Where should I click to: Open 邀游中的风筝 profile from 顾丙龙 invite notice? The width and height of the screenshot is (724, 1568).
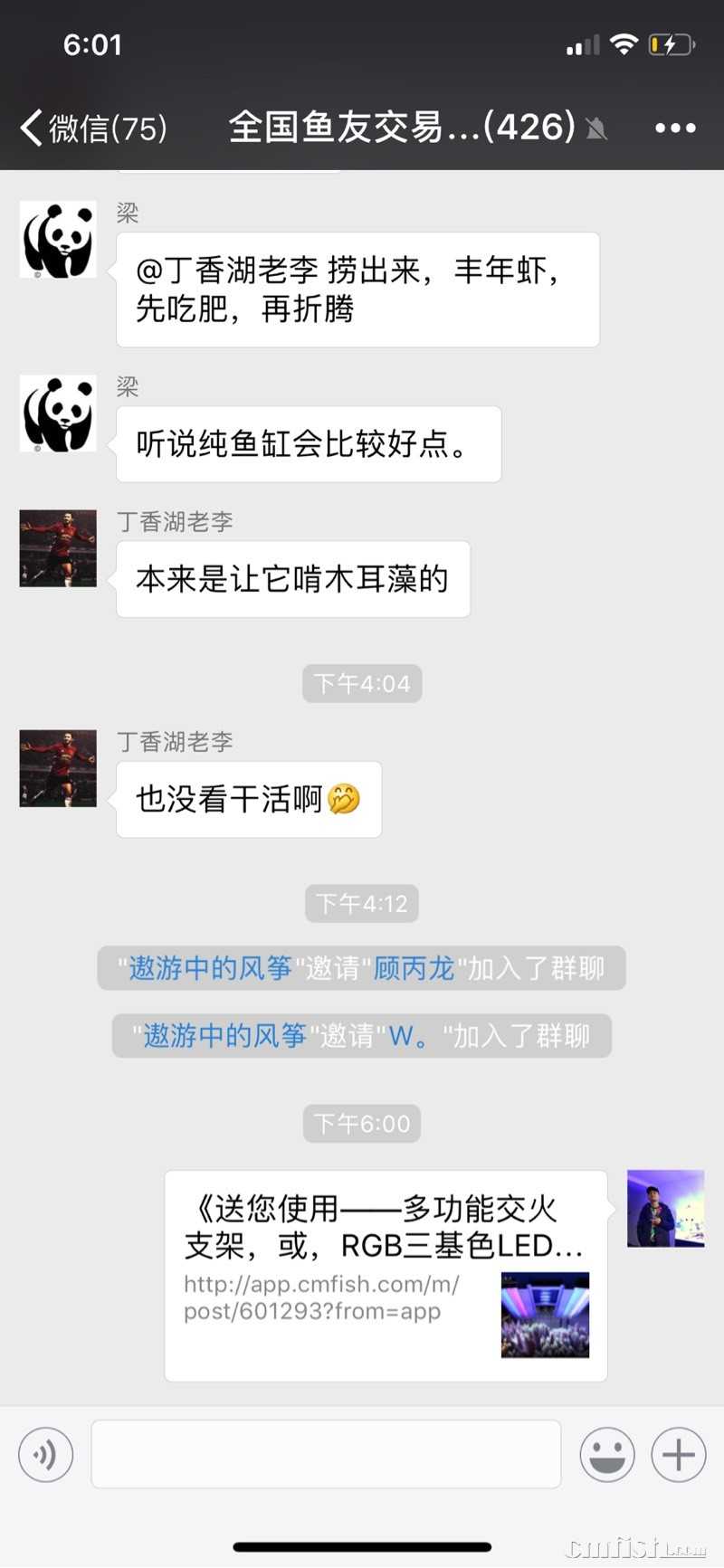(209, 968)
